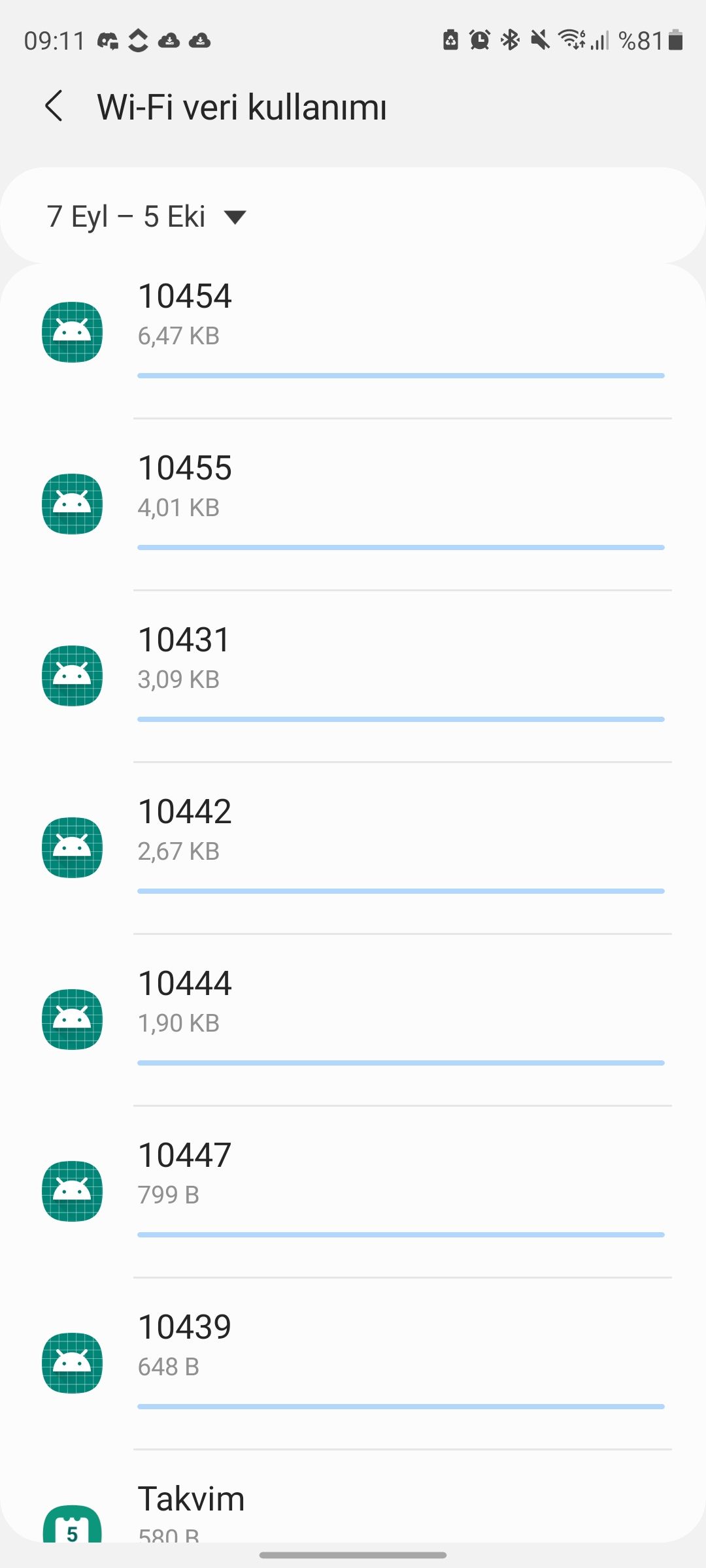
Task: Open data usage for app 10455
Action: click(353, 504)
